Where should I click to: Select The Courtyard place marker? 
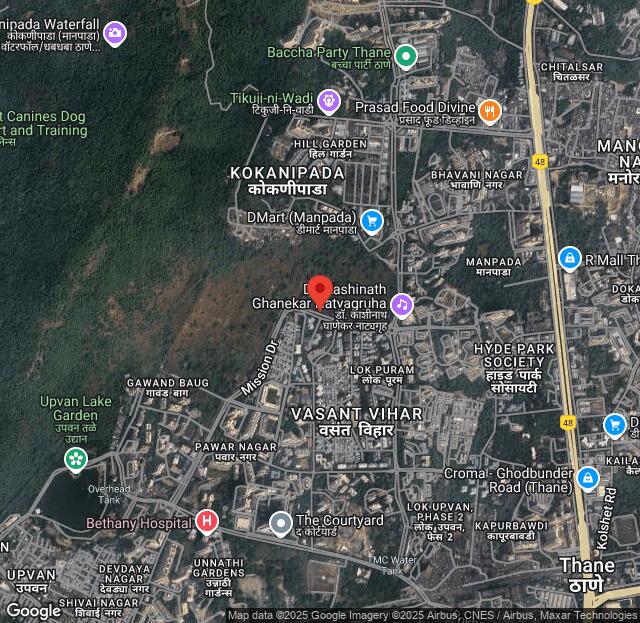(281, 522)
